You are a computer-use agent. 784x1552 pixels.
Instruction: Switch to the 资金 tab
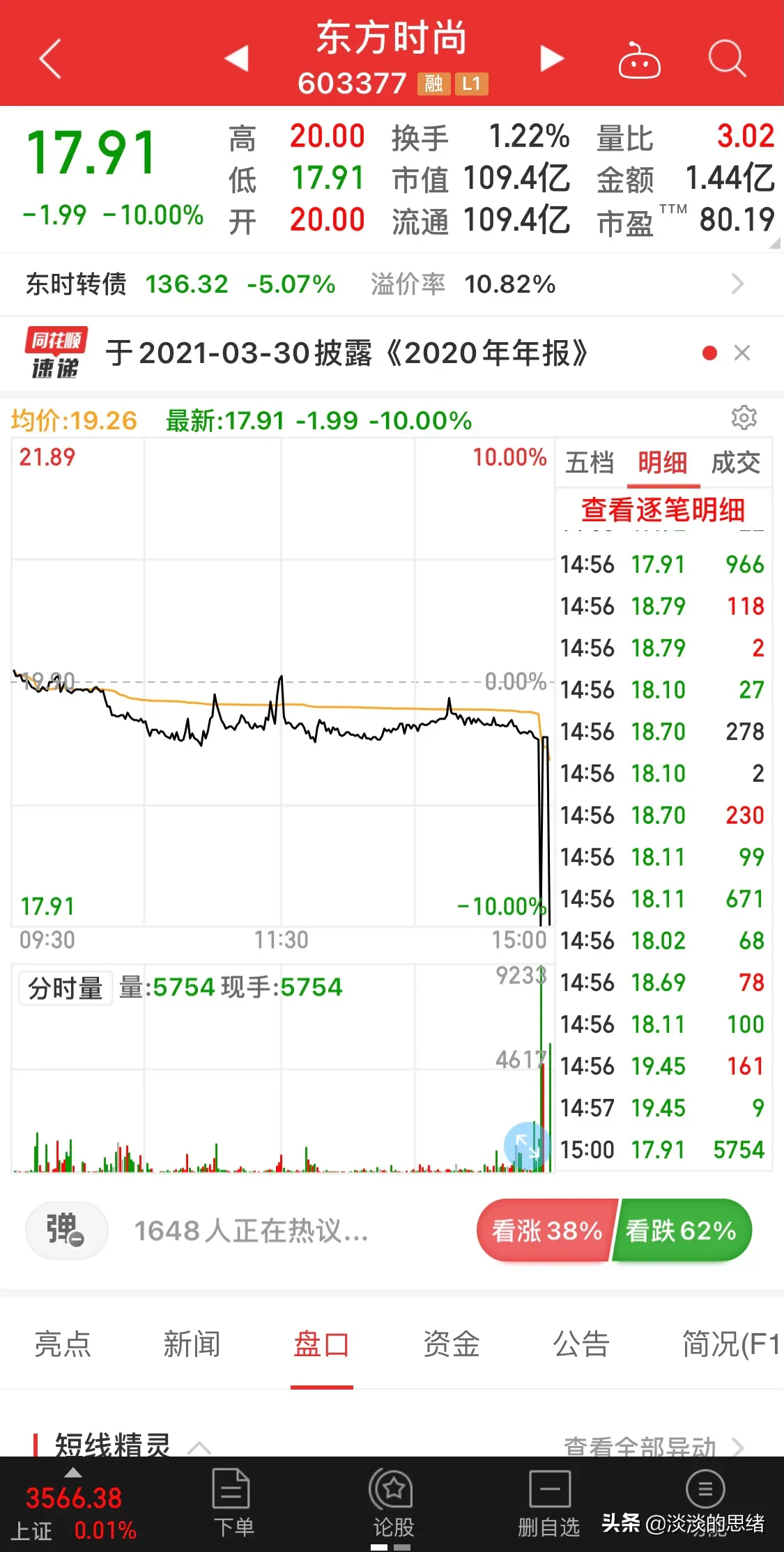tap(451, 1344)
